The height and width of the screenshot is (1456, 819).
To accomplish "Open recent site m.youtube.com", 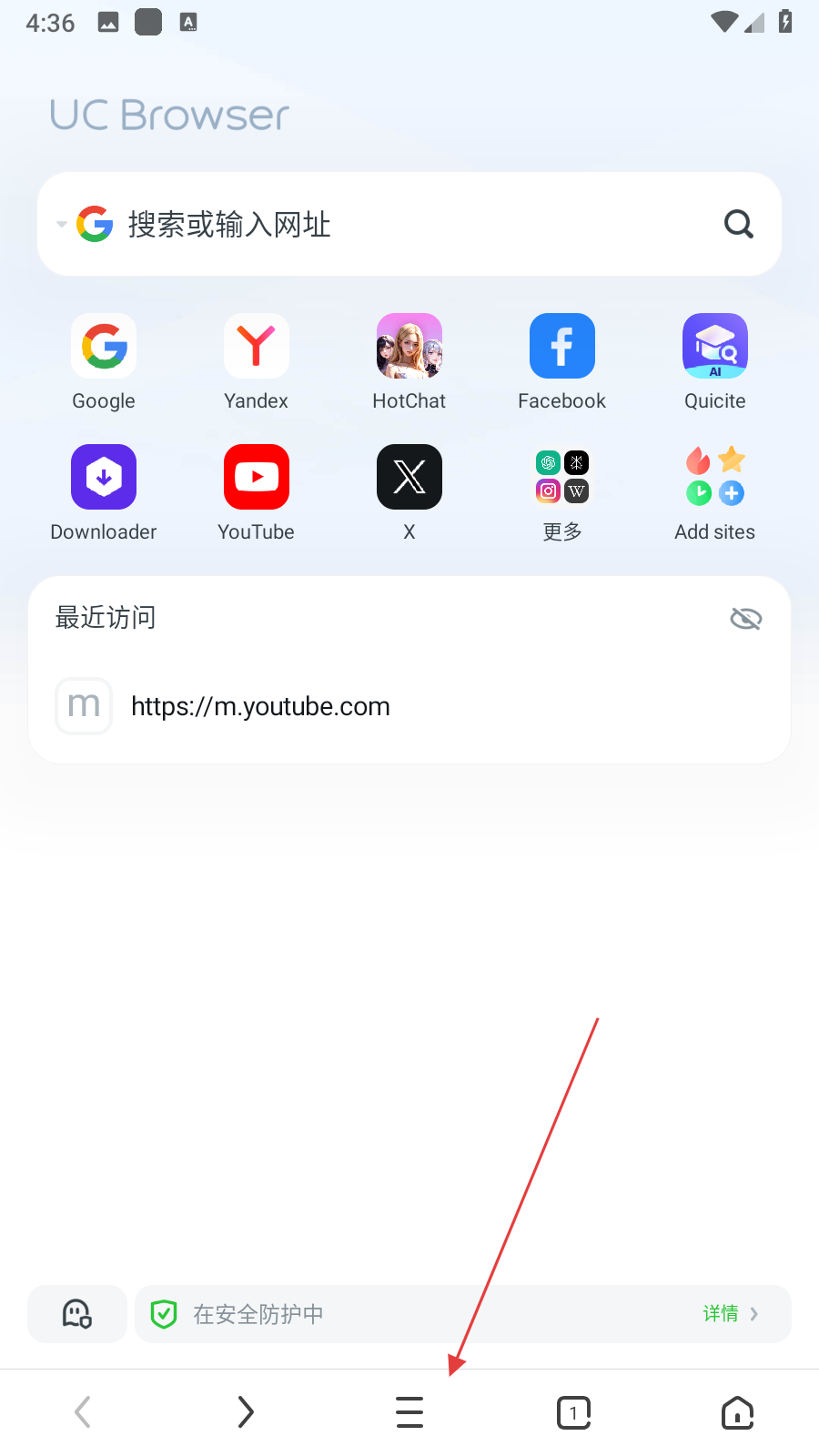I will pyautogui.click(x=260, y=706).
